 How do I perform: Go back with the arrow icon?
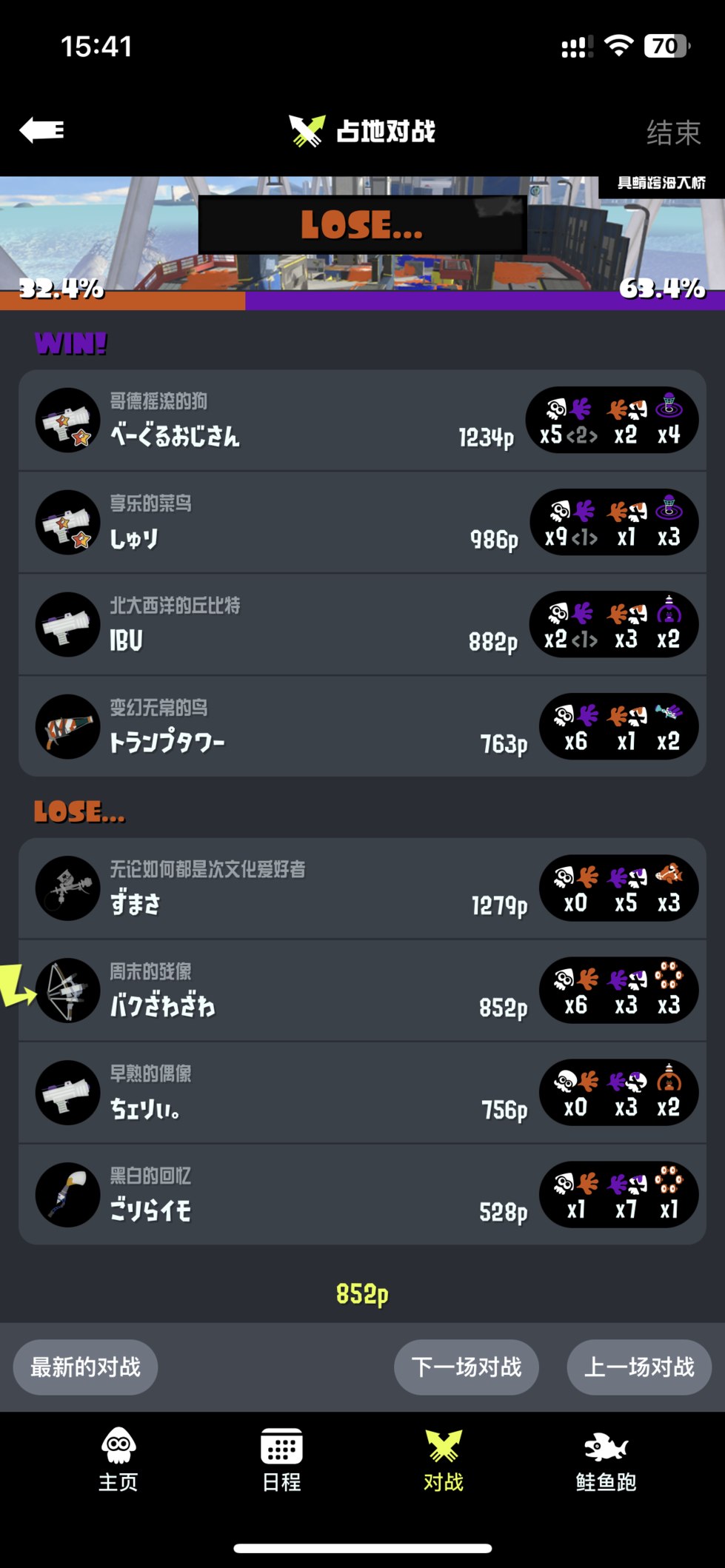[x=42, y=130]
